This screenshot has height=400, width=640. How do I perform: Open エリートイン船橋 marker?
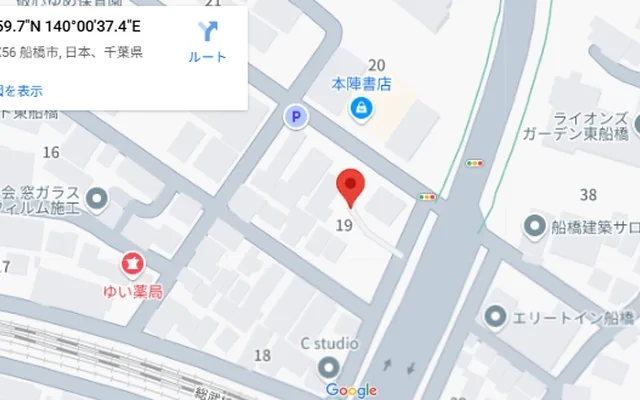[x=494, y=318]
